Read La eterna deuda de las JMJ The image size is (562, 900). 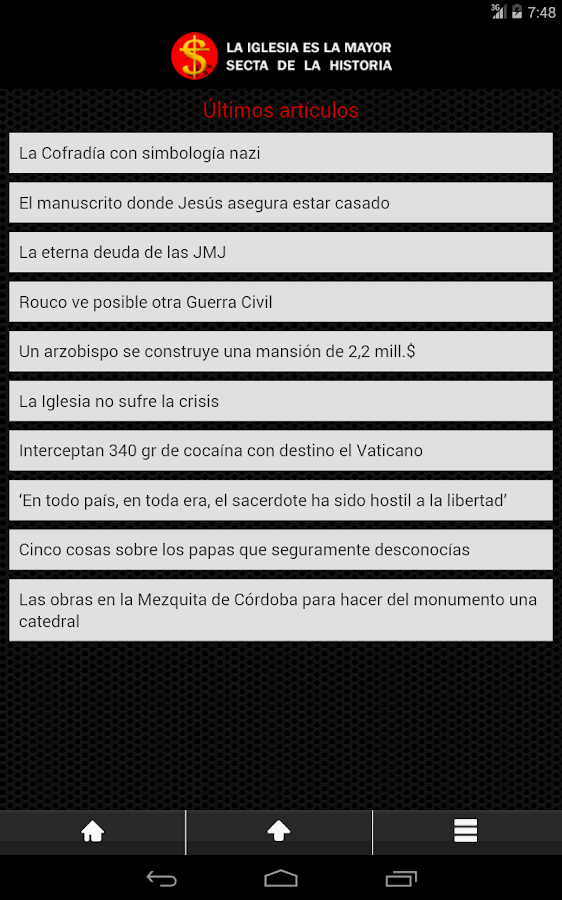tap(281, 253)
